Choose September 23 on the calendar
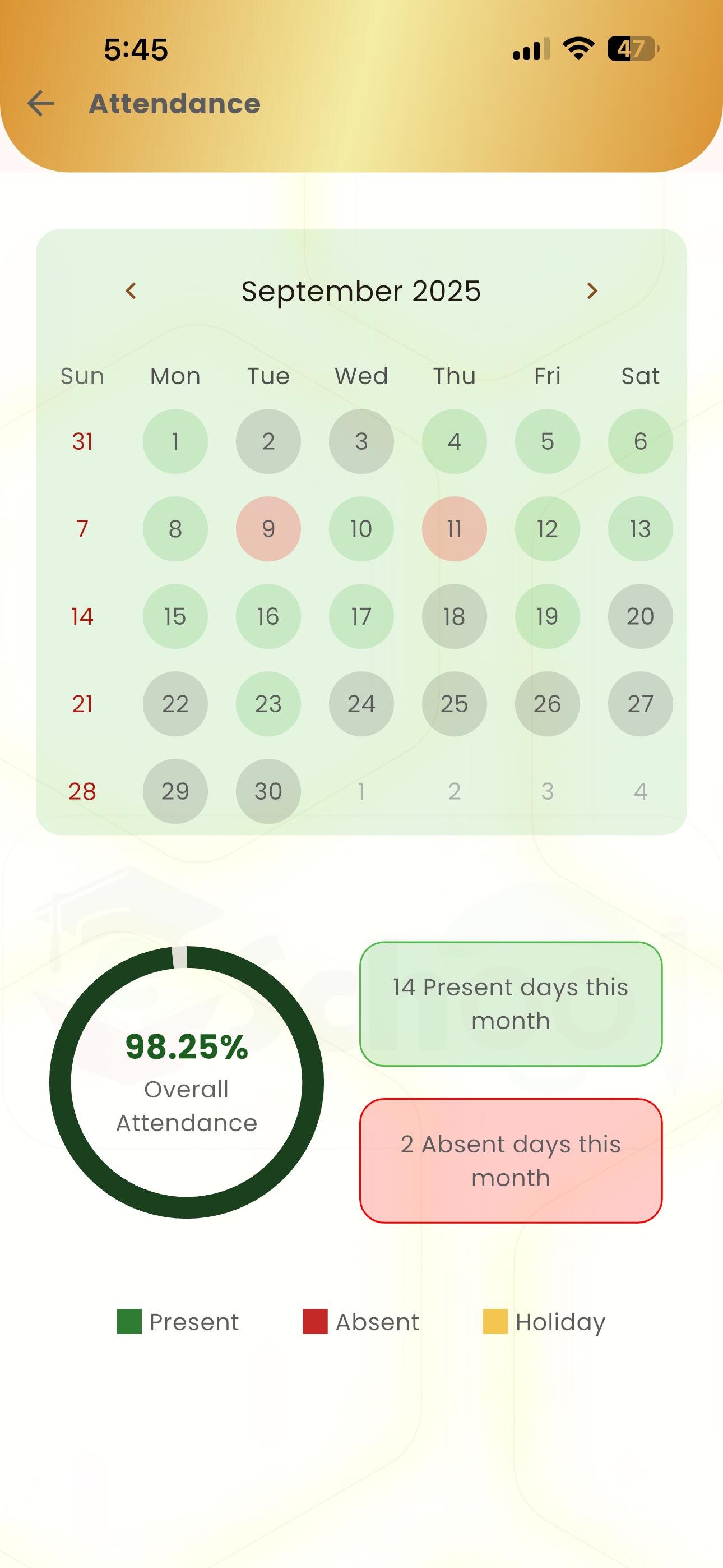 268,704
